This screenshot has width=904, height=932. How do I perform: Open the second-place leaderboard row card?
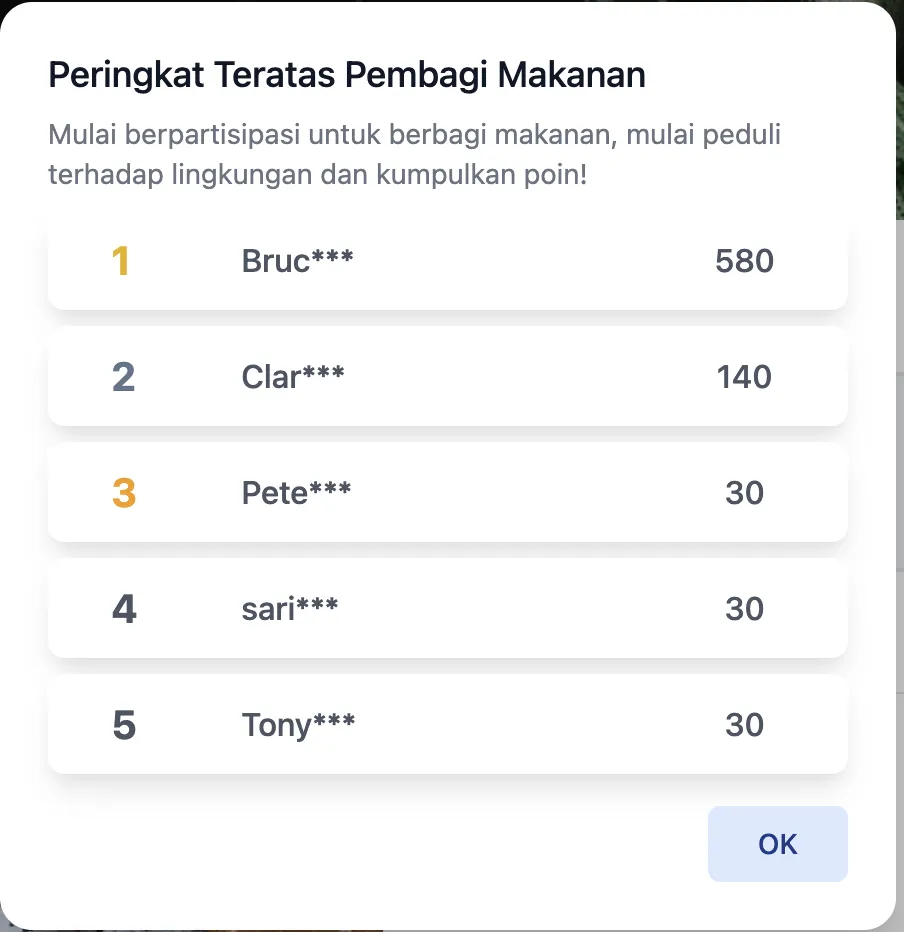click(447, 377)
